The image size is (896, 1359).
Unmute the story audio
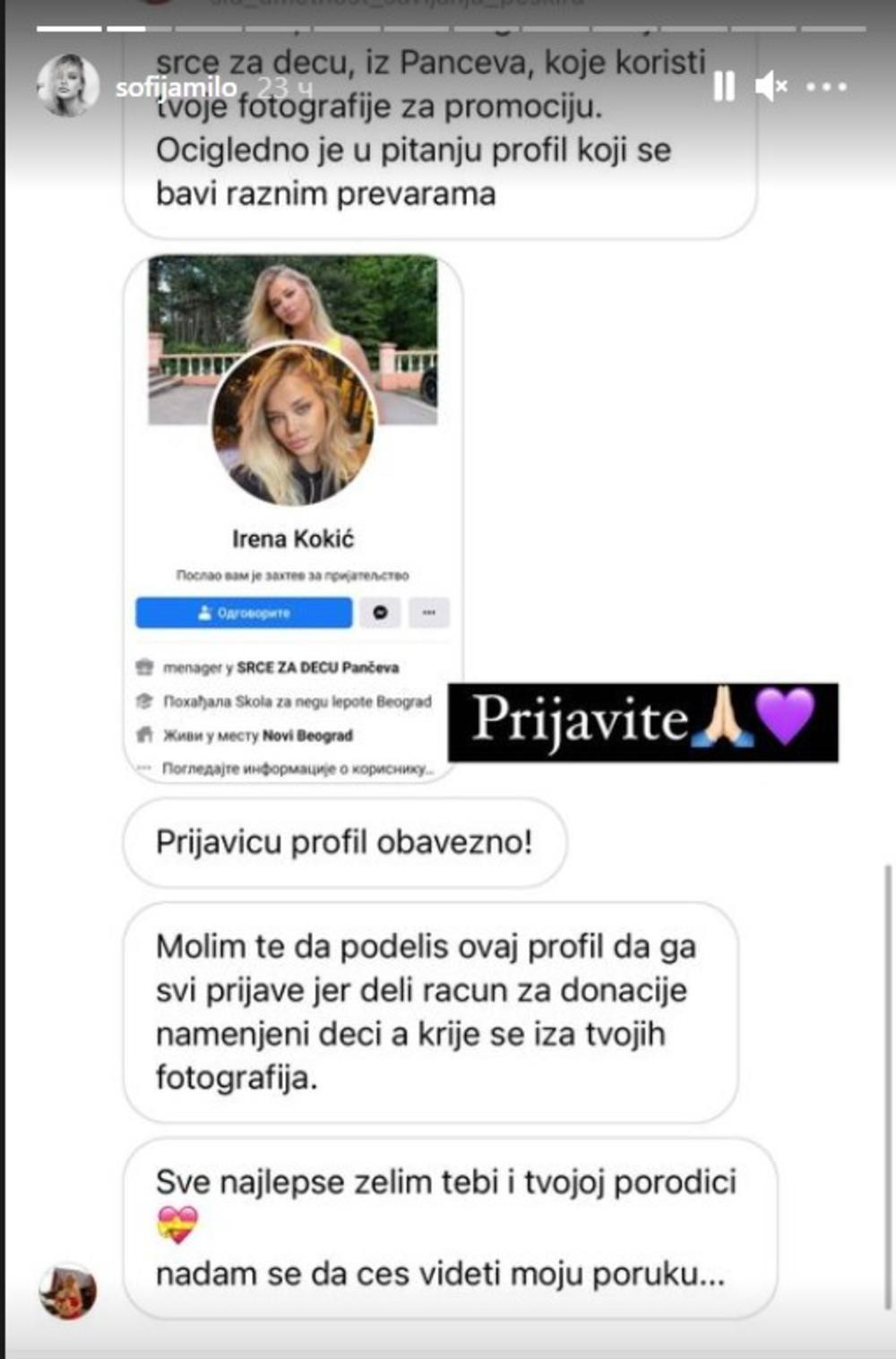771,87
